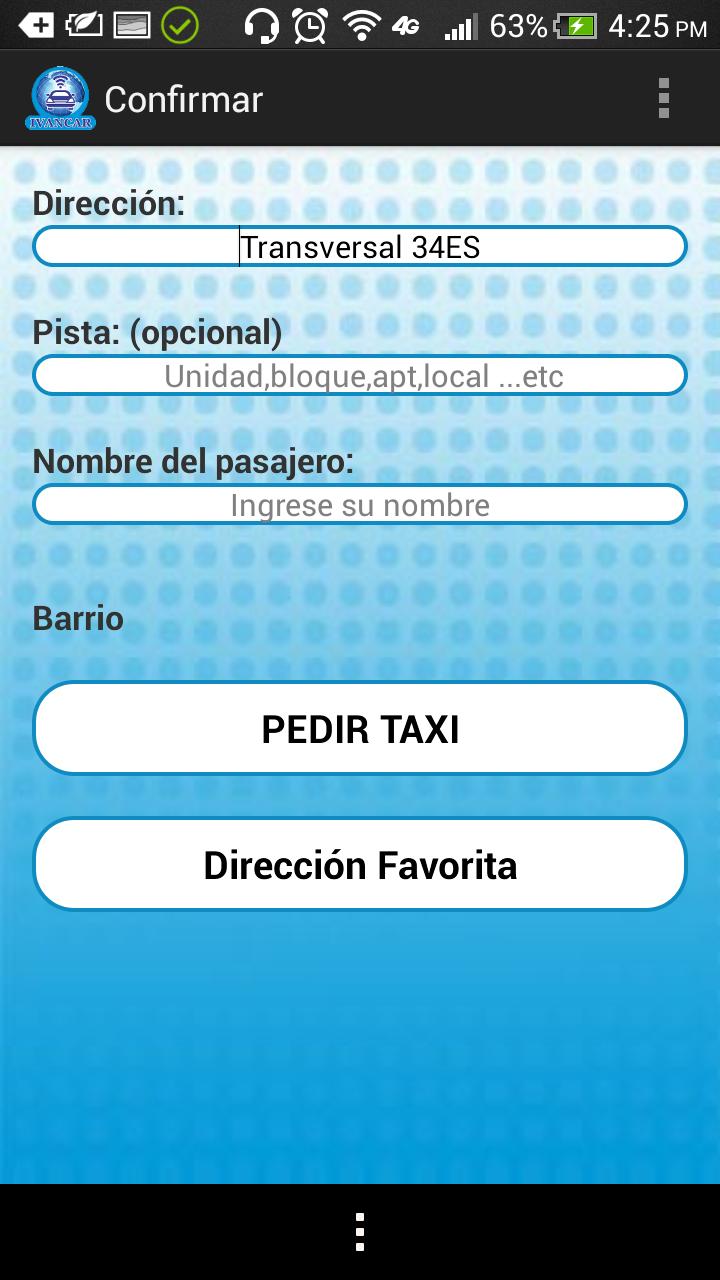Open Dirección Favorita

(x=360, y=863)
